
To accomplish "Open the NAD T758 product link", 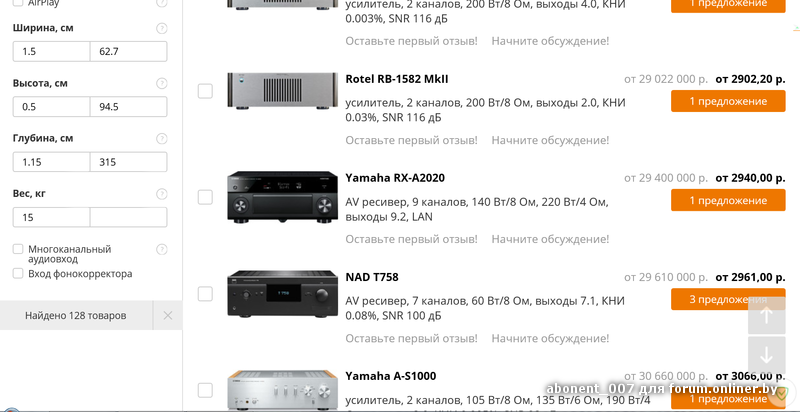I will (x=372, y=277).
